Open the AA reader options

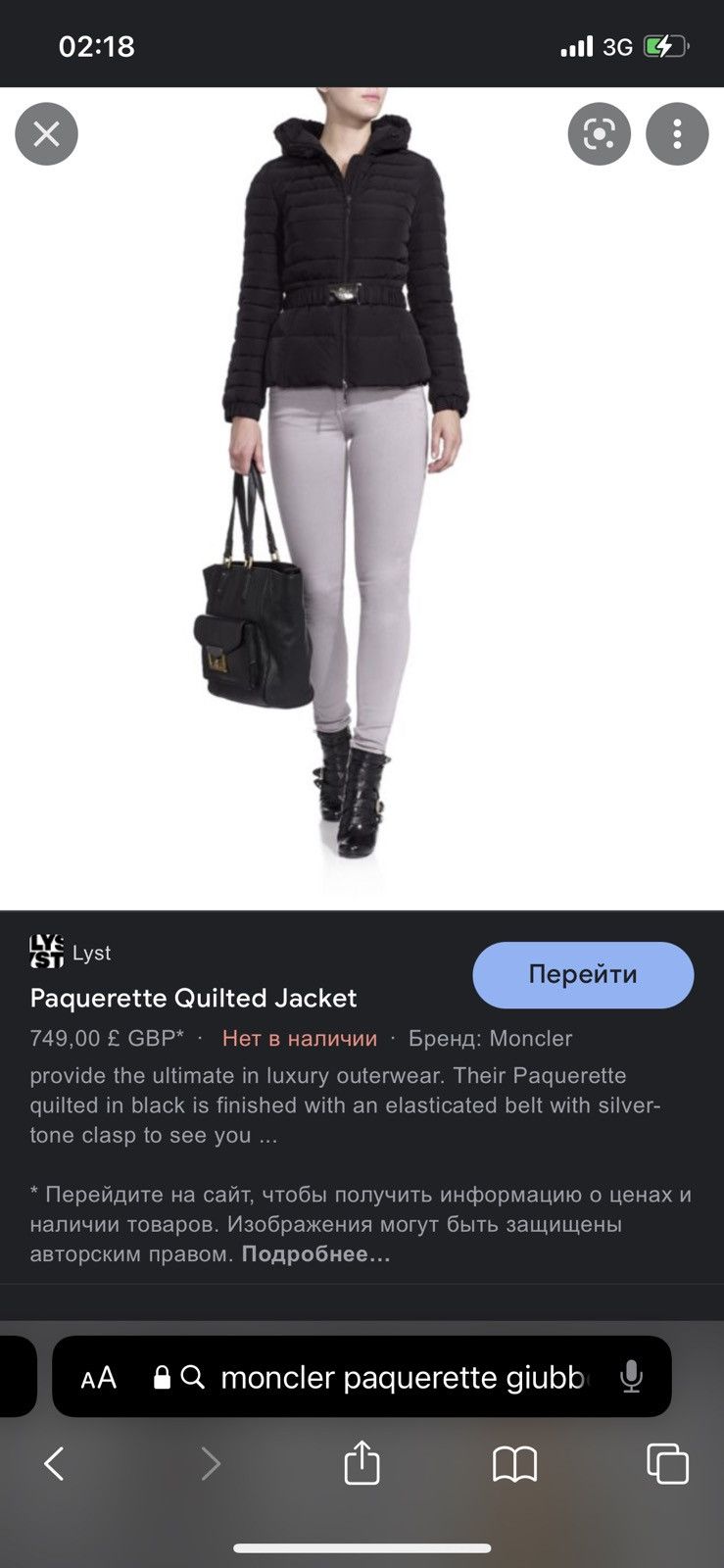pos(99,1378)
